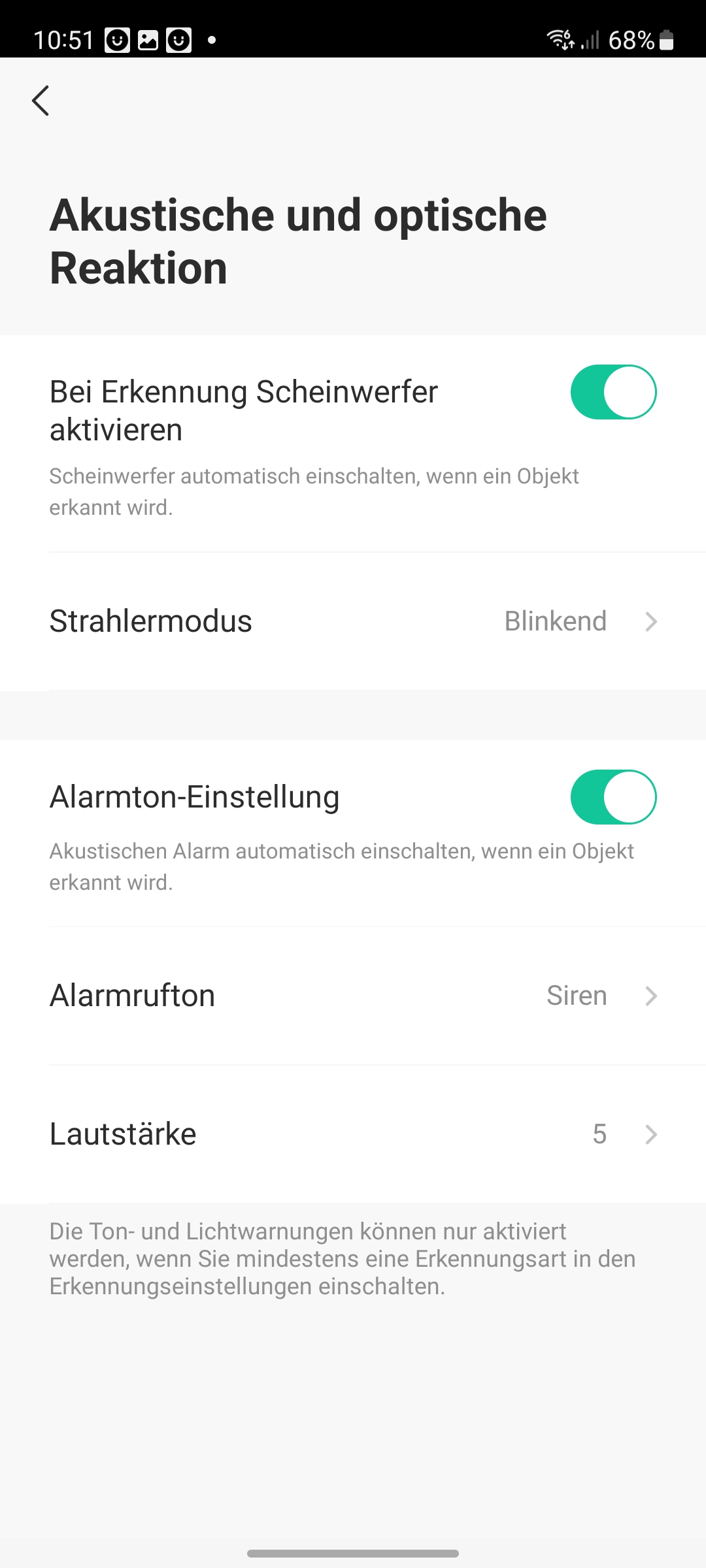This screenshot has height=1568, width=706.
Task: Open the Strahlermodus setting
Action: tap(353, 621)
